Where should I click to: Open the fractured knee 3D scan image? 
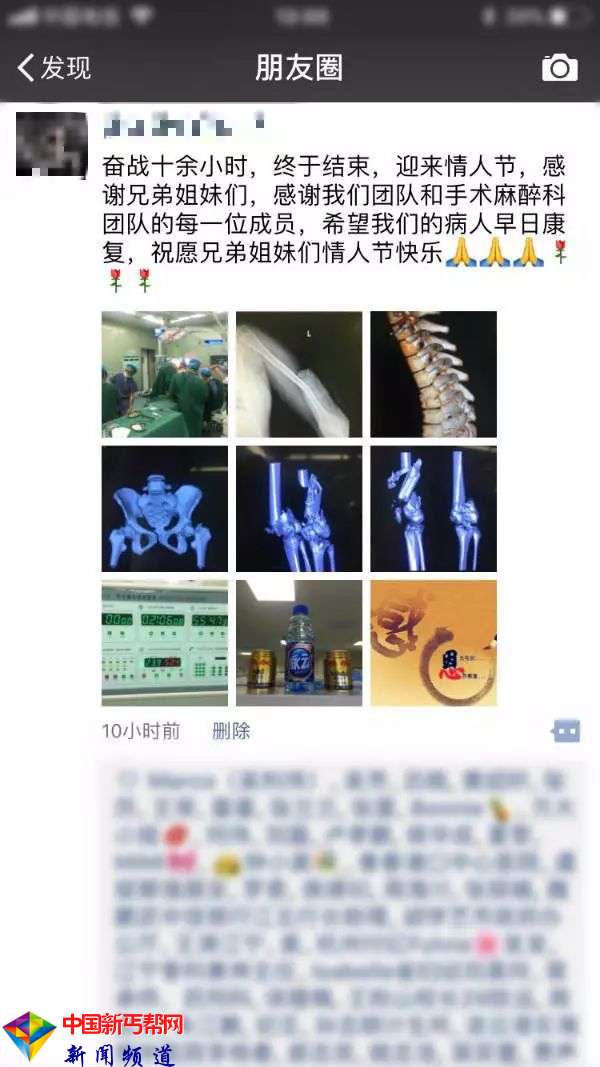[299, 508]
